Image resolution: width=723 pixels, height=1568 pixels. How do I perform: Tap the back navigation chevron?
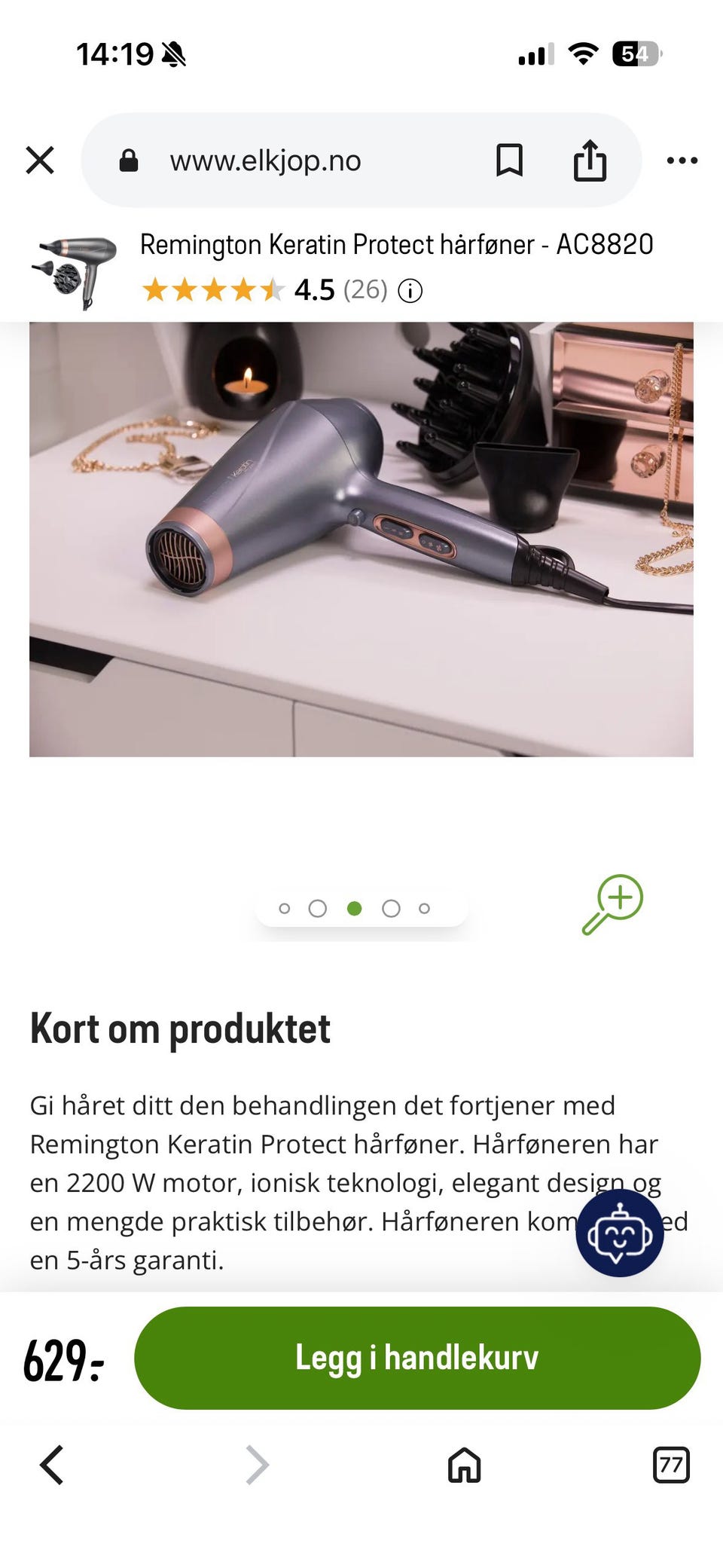(x=50, y=1467)
